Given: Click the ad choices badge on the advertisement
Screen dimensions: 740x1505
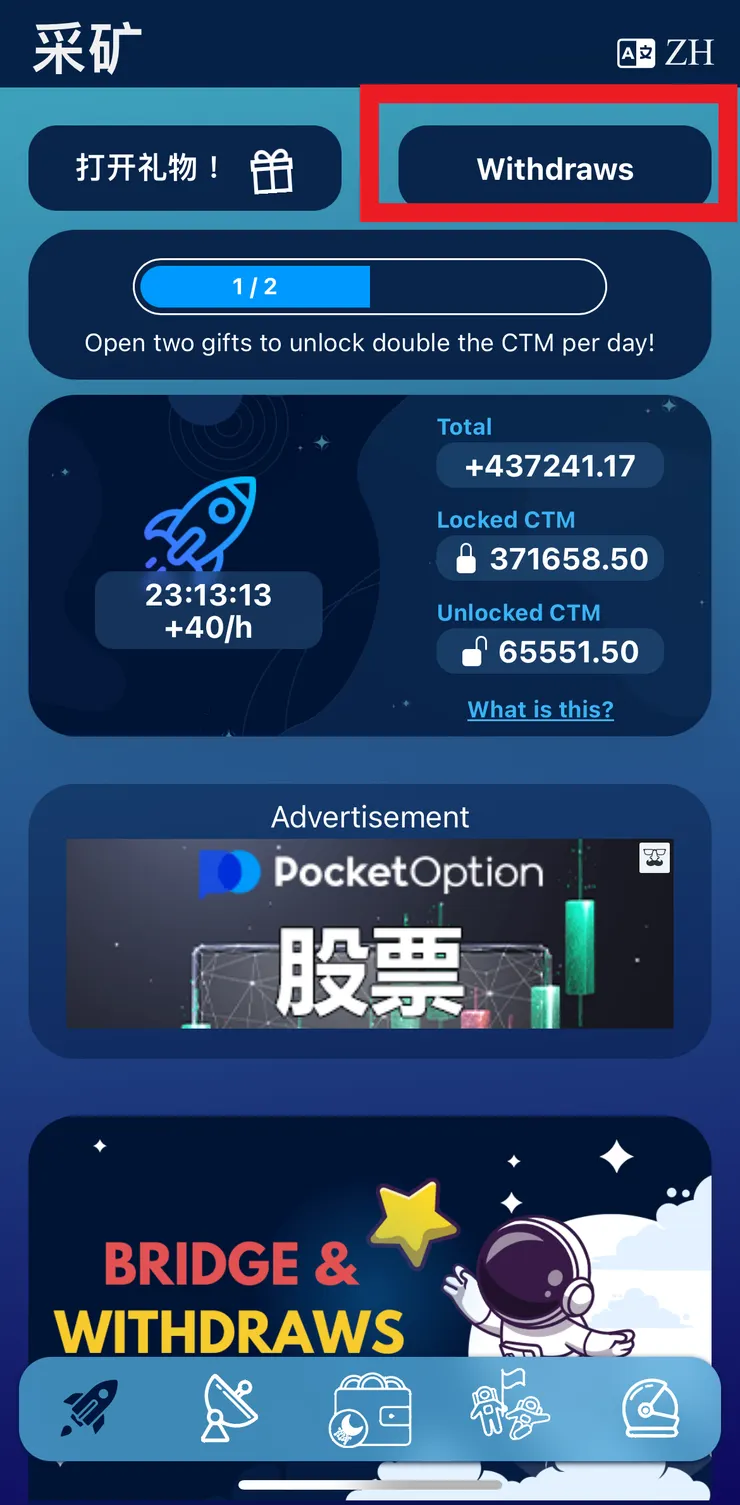Looking at the screenshot, I should click(655, 856).
